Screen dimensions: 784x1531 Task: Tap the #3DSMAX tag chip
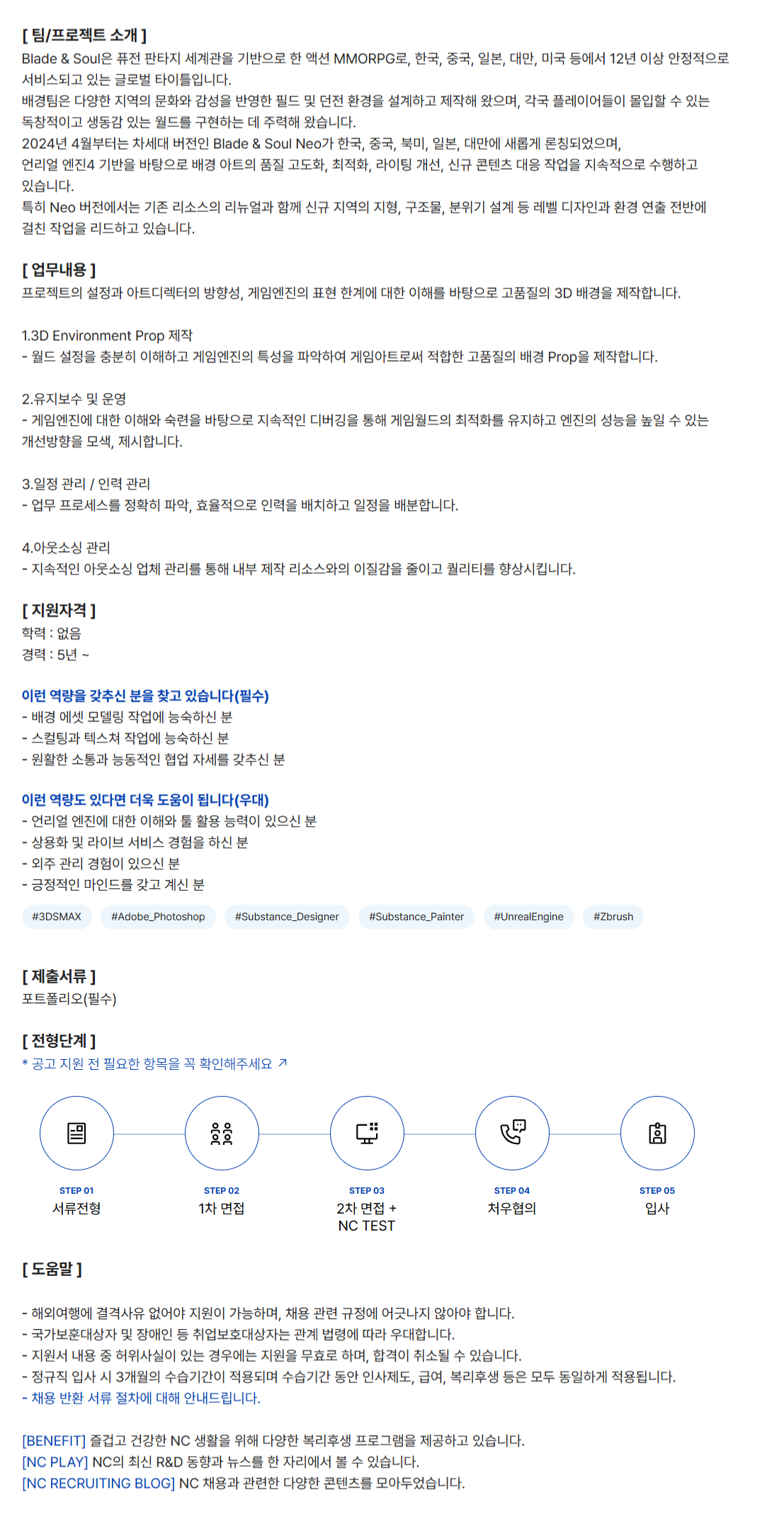(x=57, y=916)
